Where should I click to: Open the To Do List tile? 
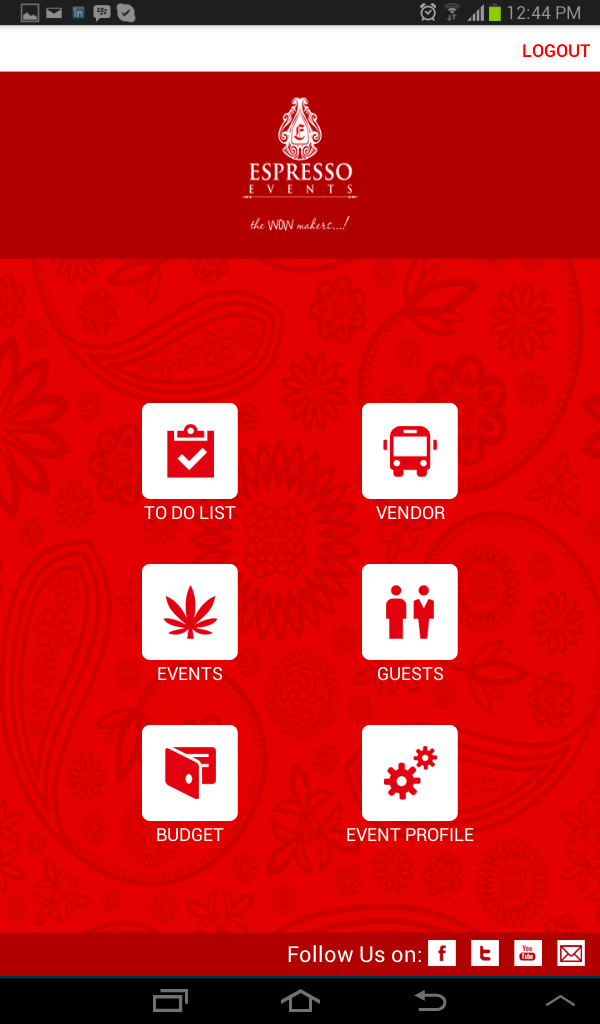tap(190, 451)
